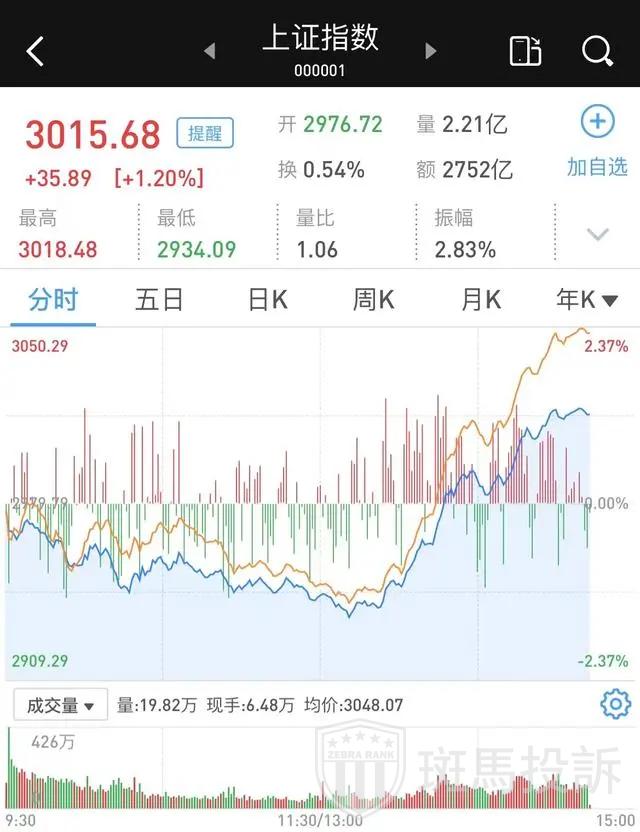This screenshot has width=640, height=832.
Task: Jump to the previous stock arrow
Action: coord(210,51)
